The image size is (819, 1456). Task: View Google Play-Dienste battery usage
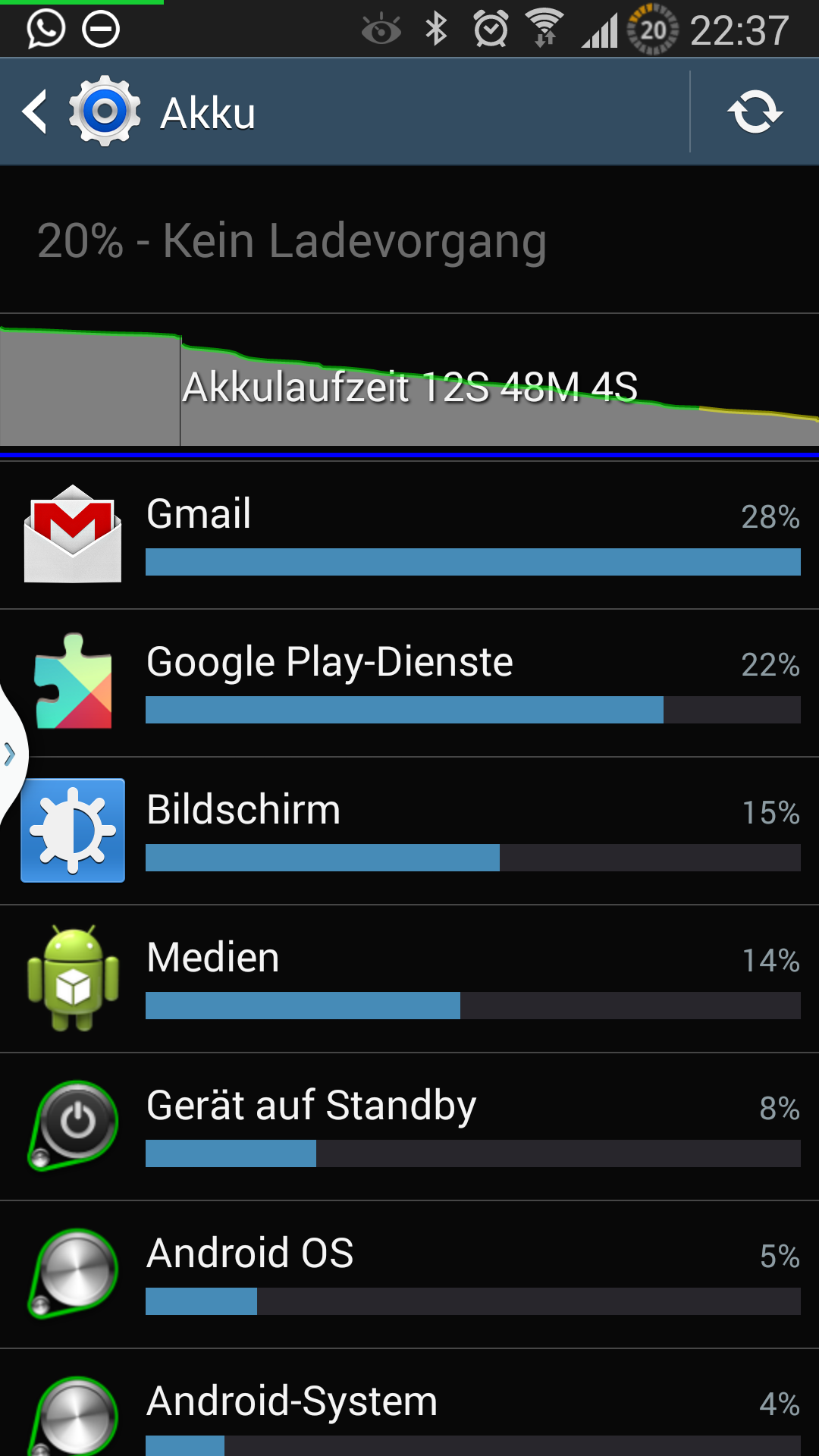[x=409, y=683]
